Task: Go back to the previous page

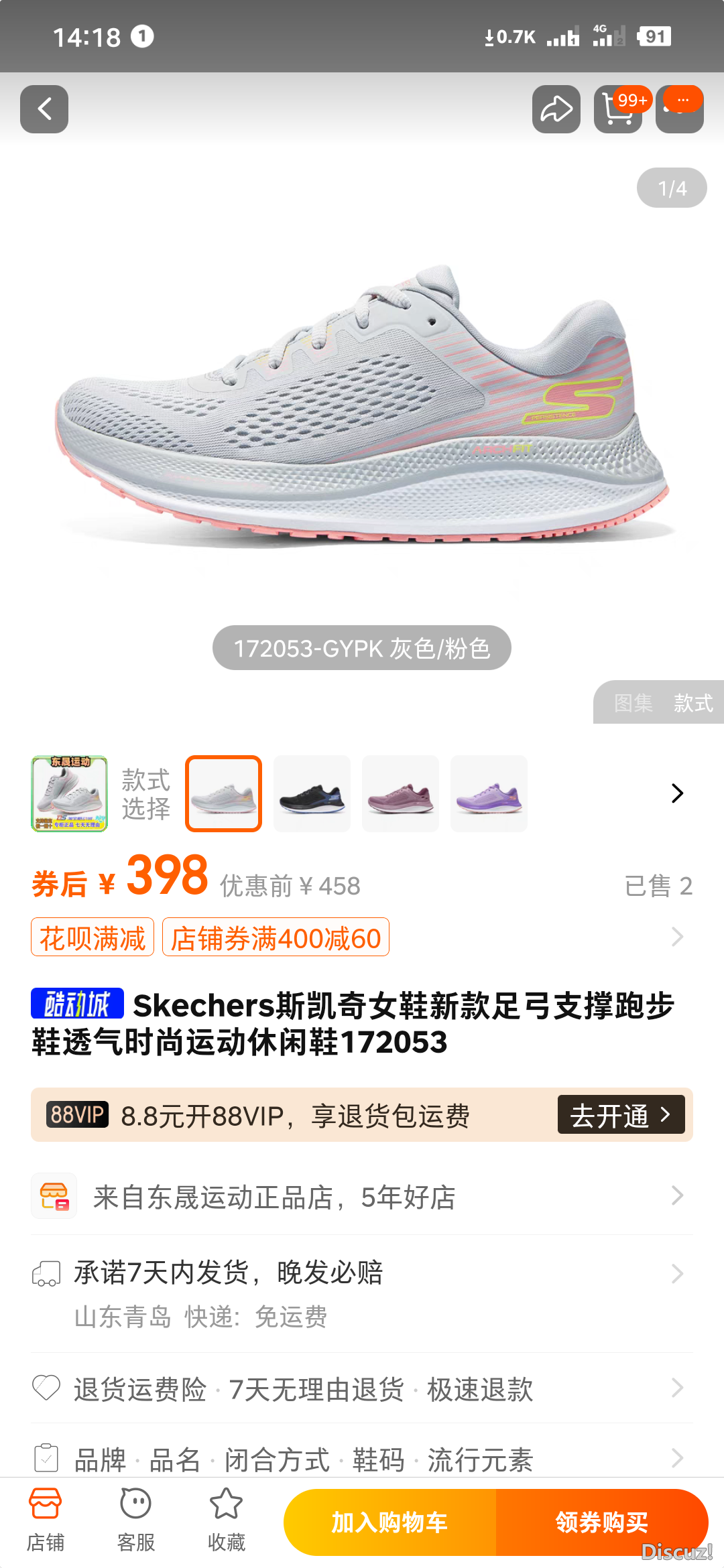Action: [x=44, y=109]
